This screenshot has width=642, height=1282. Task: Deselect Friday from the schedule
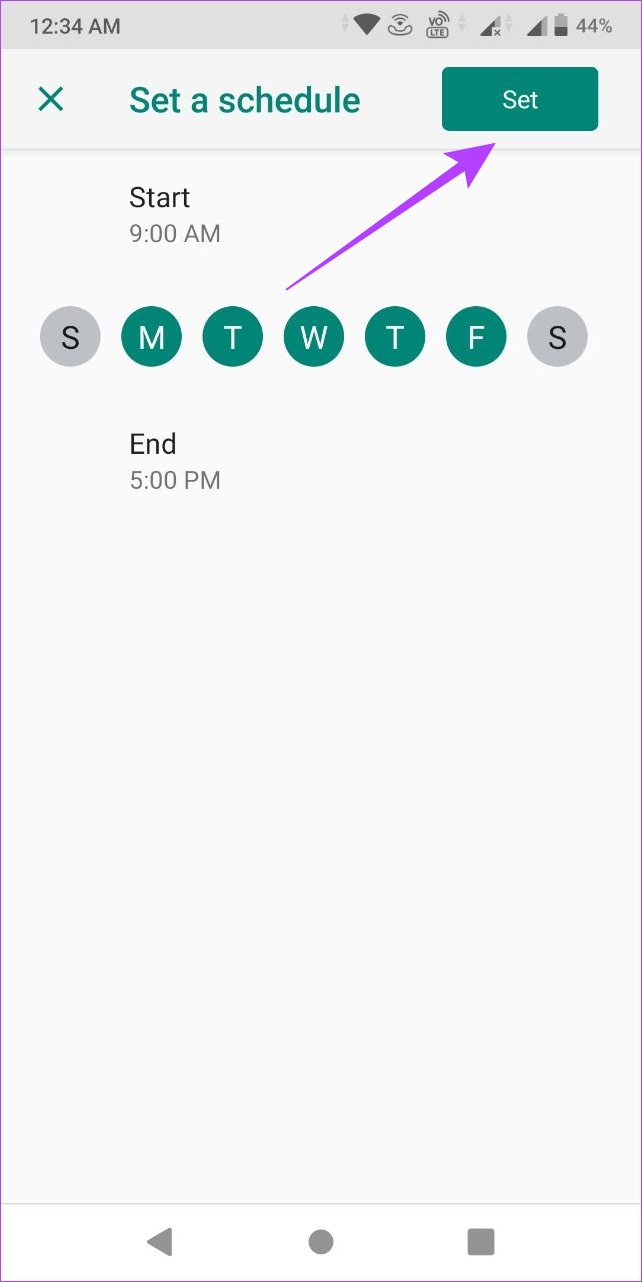pyautogui.click(x=476, y=337)
